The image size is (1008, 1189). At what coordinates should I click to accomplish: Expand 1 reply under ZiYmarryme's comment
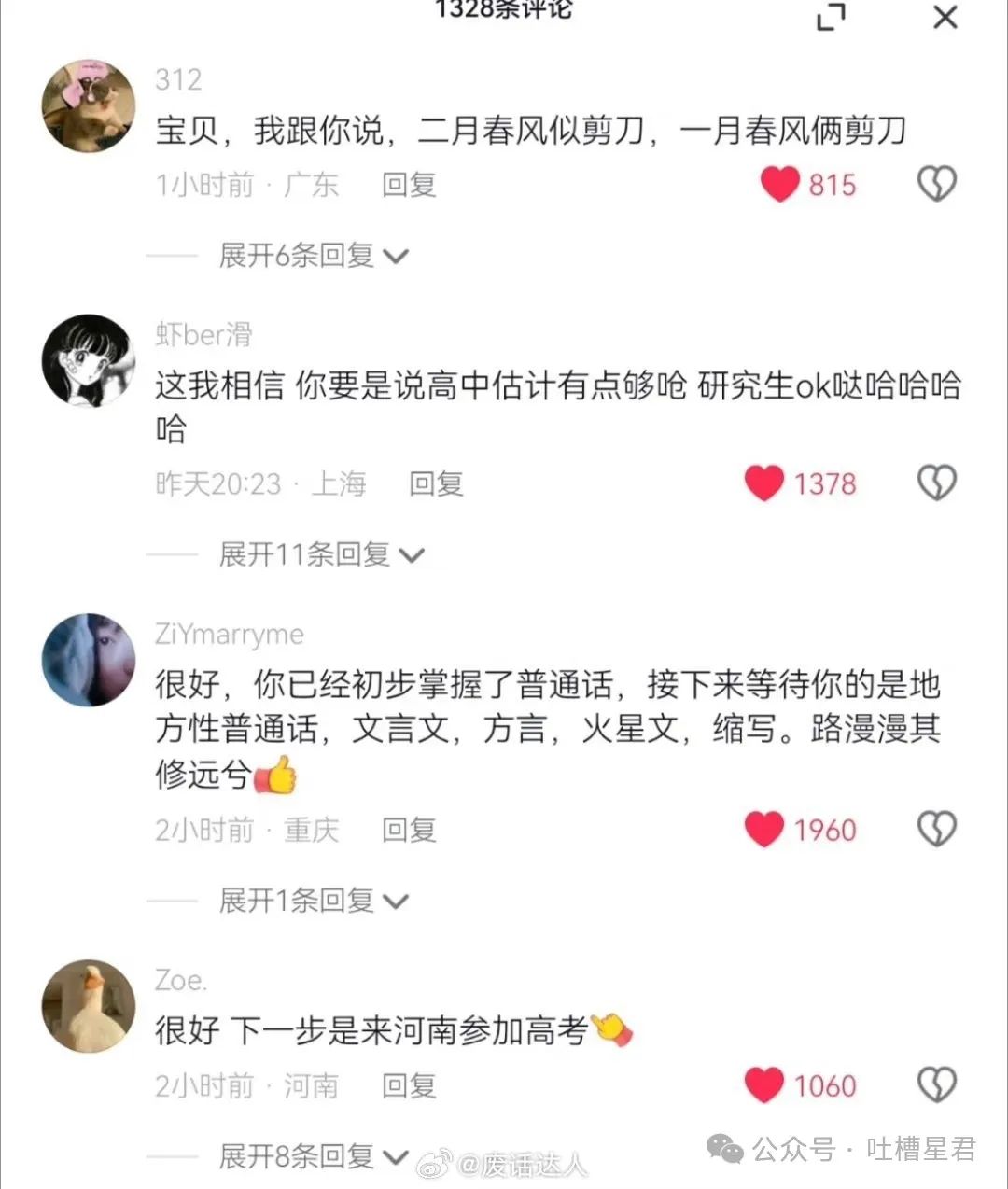(x=314, y=901)
